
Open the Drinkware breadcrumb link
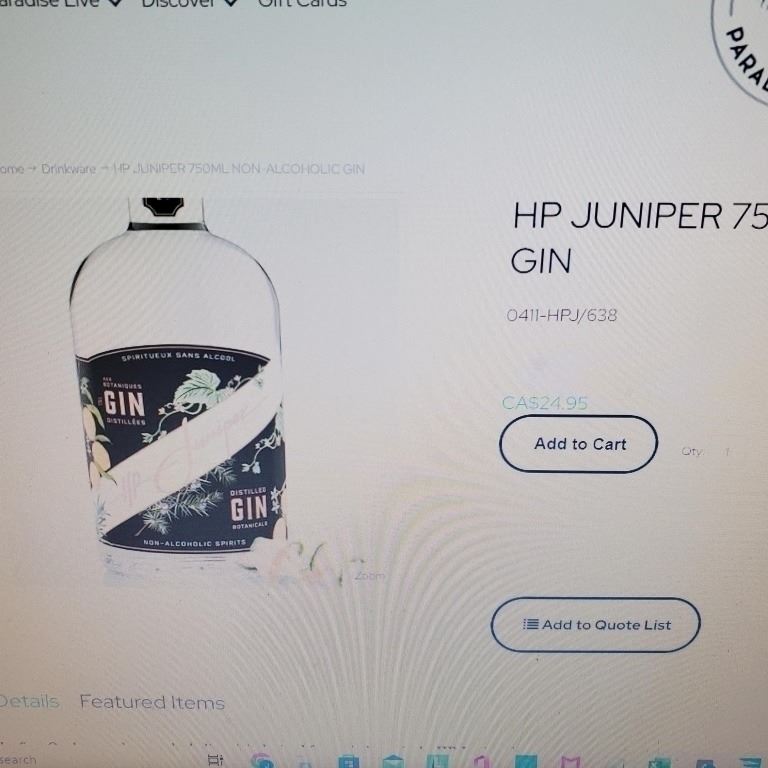click(68, 169)
